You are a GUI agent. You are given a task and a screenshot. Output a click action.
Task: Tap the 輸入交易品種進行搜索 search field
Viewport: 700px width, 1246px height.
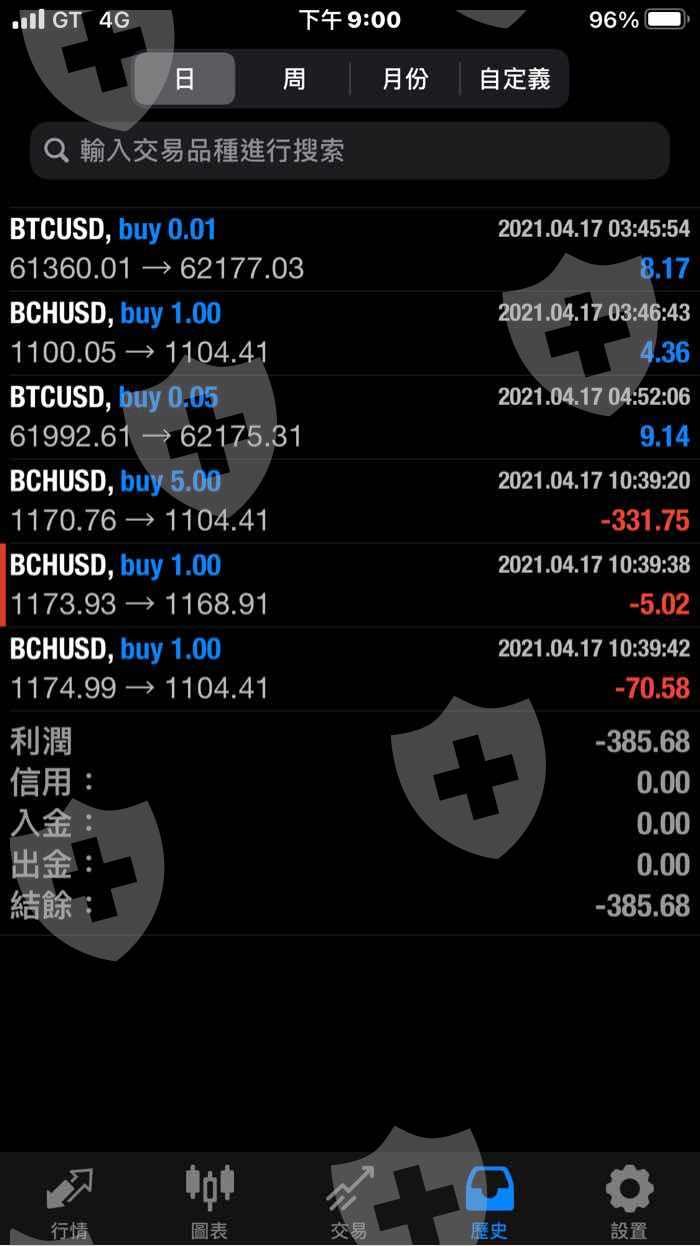pos(350,151)
